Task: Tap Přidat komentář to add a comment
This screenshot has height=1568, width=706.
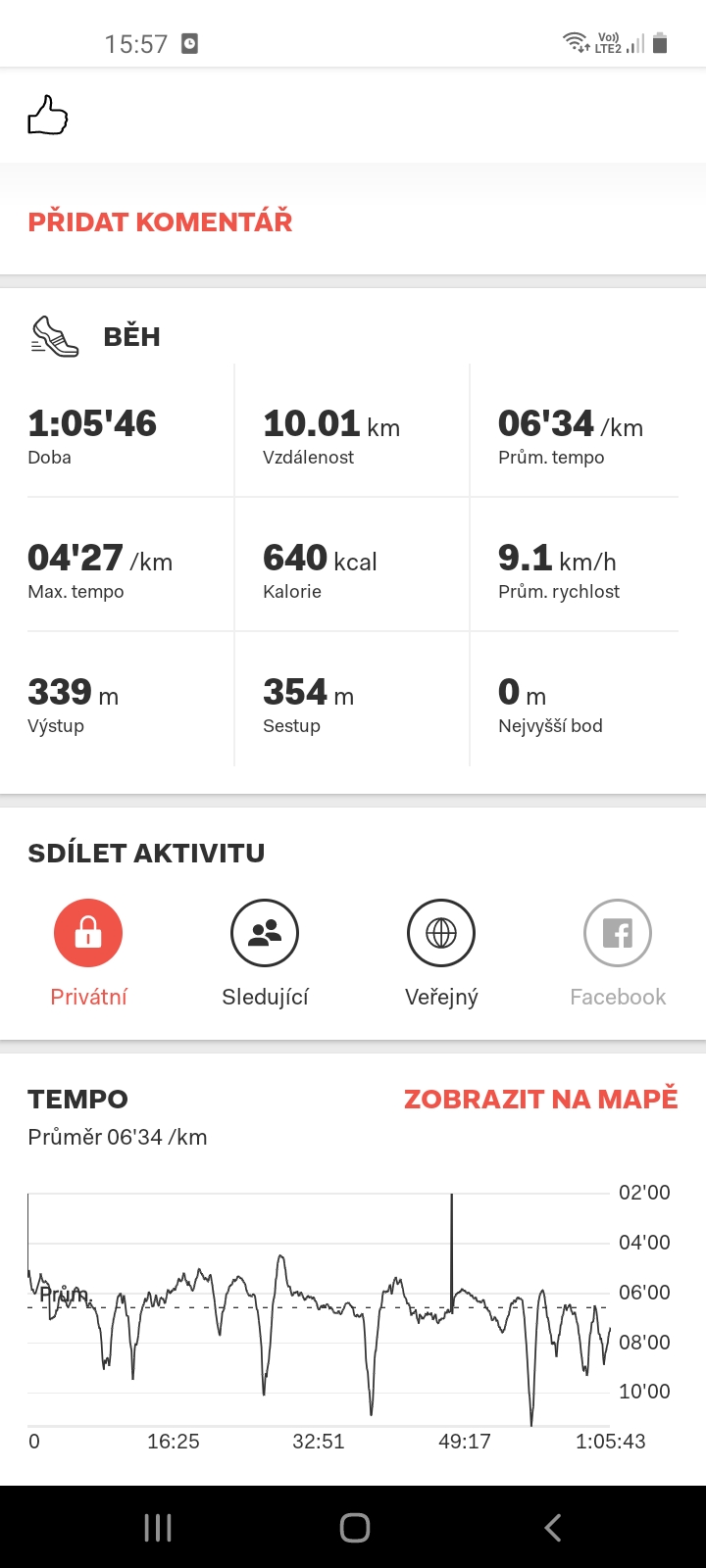Action: pos(160,221)
